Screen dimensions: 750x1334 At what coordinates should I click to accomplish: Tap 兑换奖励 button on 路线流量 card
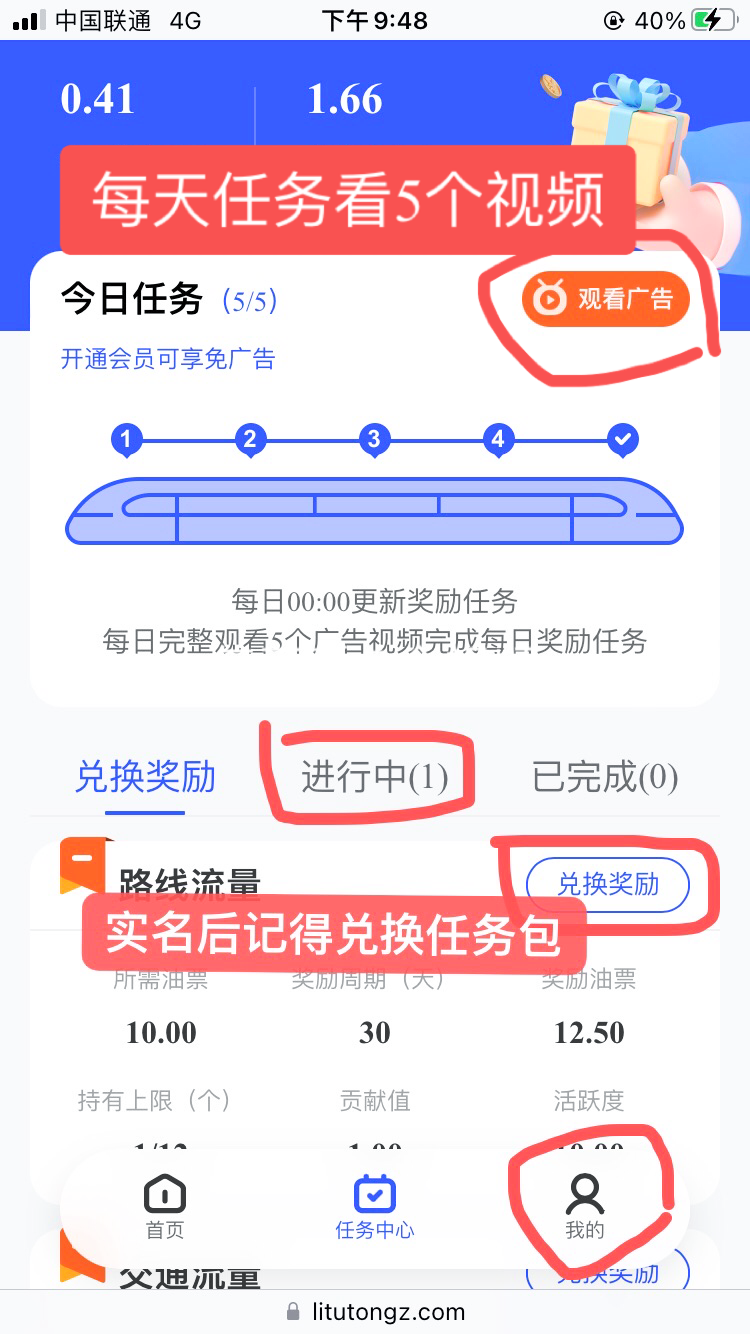point(608,884)
